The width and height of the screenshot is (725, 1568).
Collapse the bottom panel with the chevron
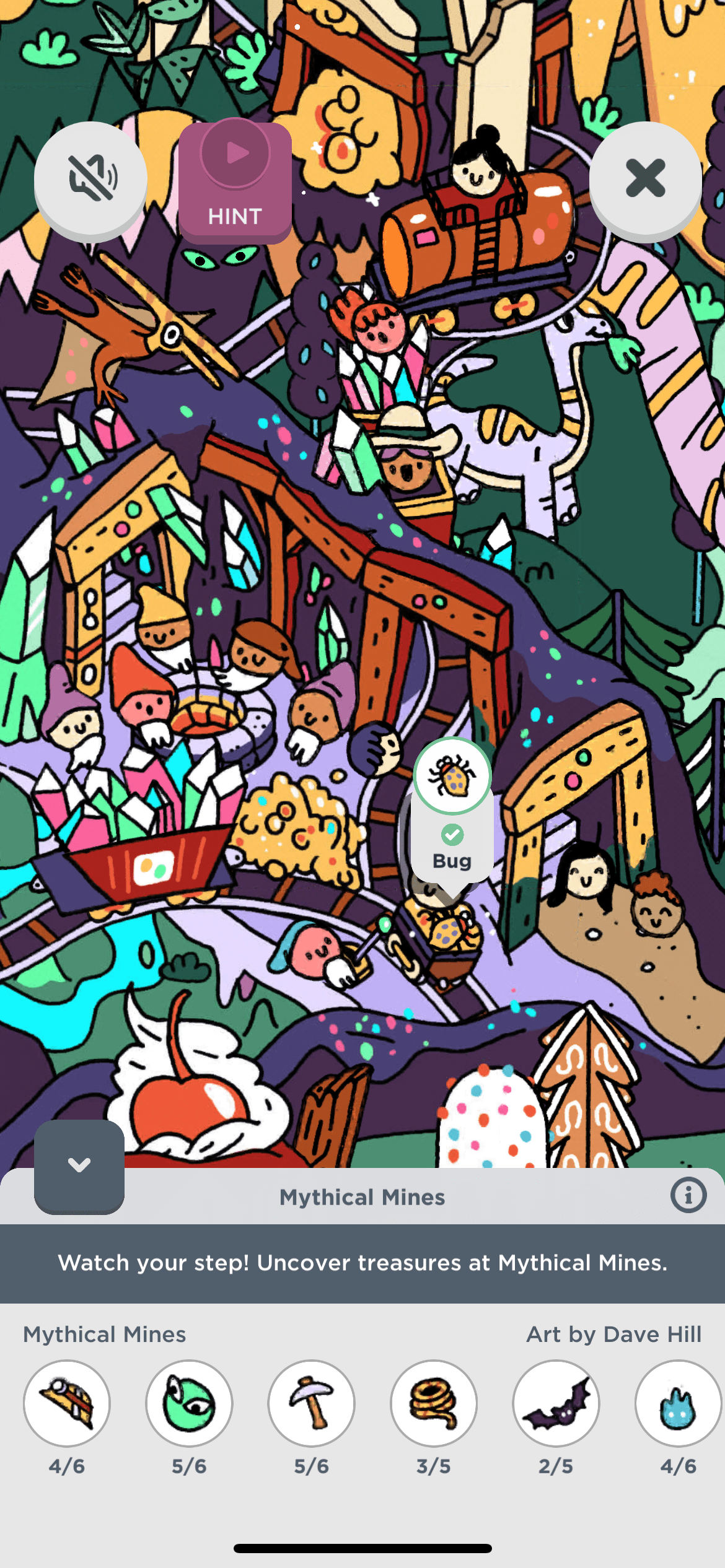coord(79,1165)
